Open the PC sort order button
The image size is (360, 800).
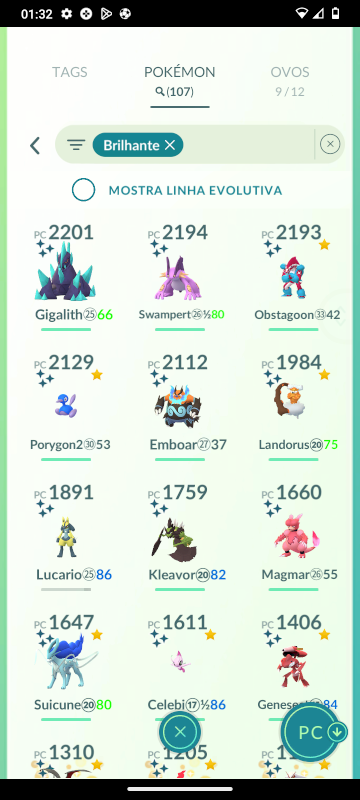pos(315,733)
